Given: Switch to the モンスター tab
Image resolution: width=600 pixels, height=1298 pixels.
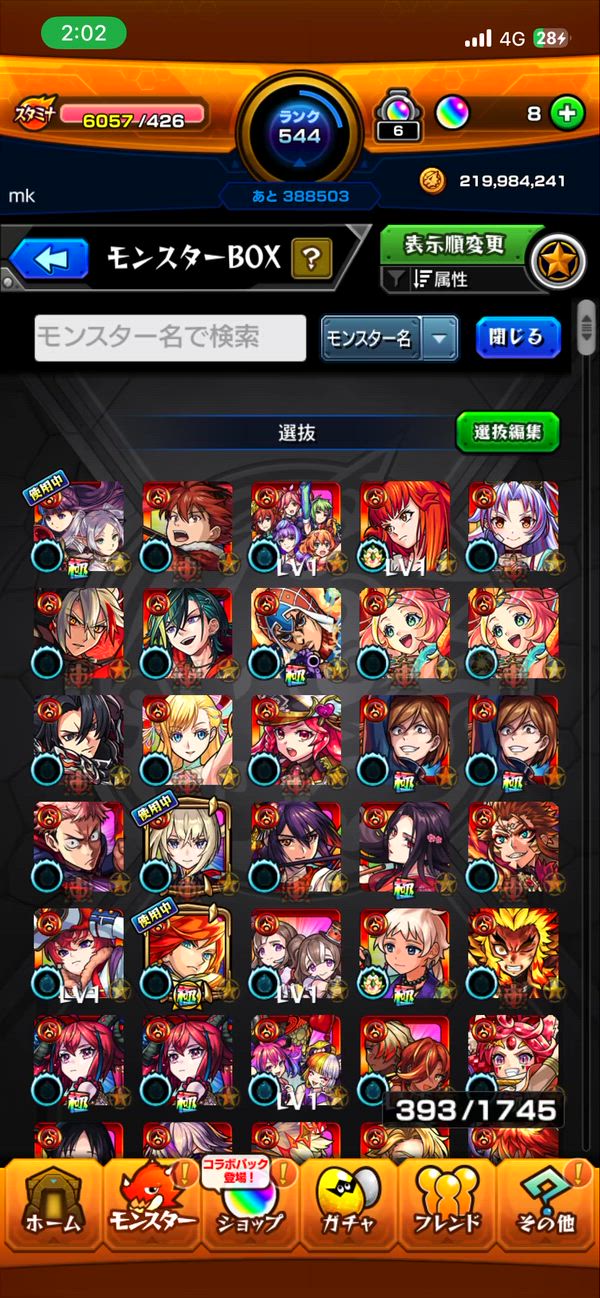Looking at the screenshot, I should [151, 1207].
